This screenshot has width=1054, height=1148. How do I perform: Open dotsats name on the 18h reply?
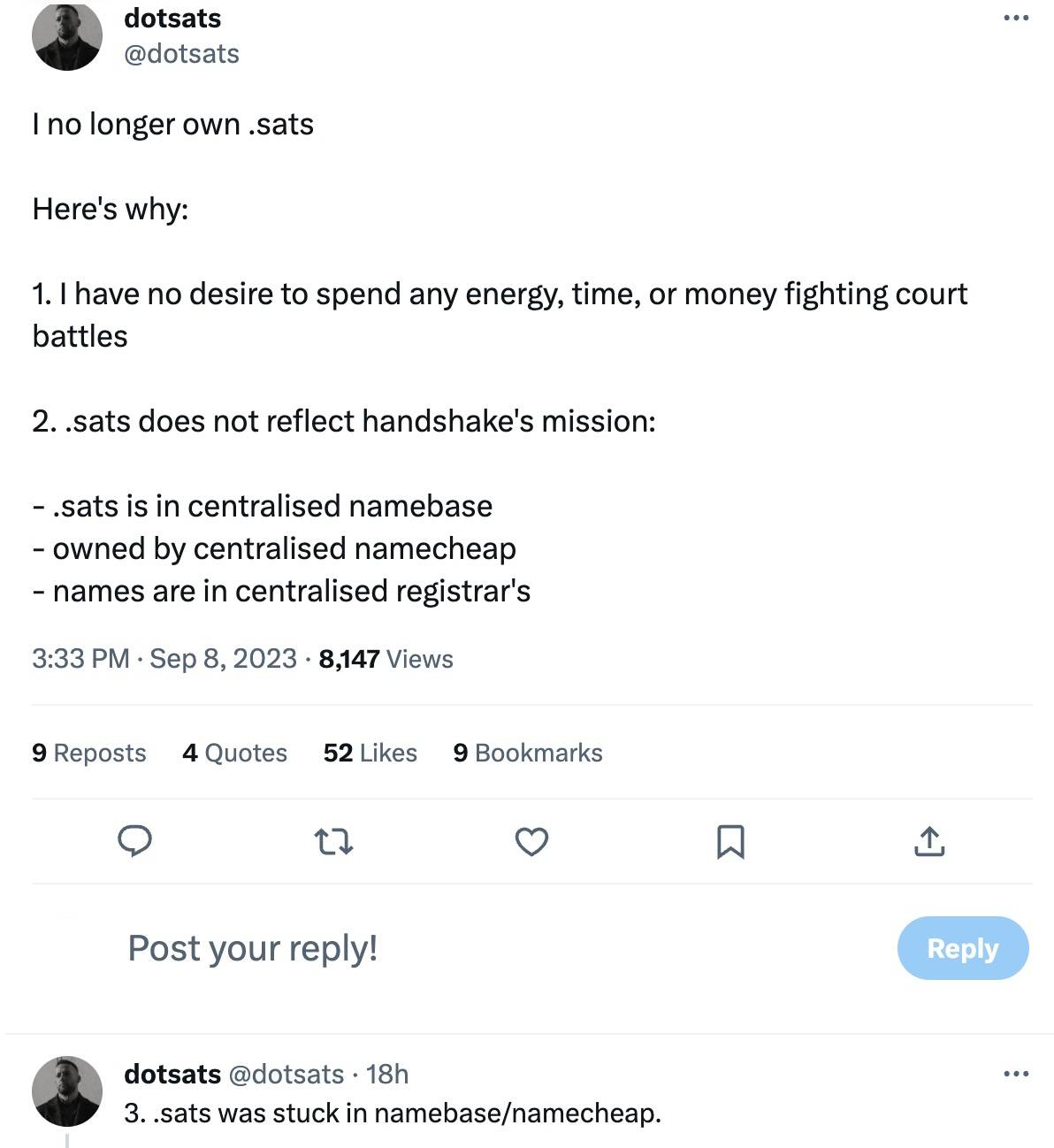pyautogui.click(x=172, y=1074)
